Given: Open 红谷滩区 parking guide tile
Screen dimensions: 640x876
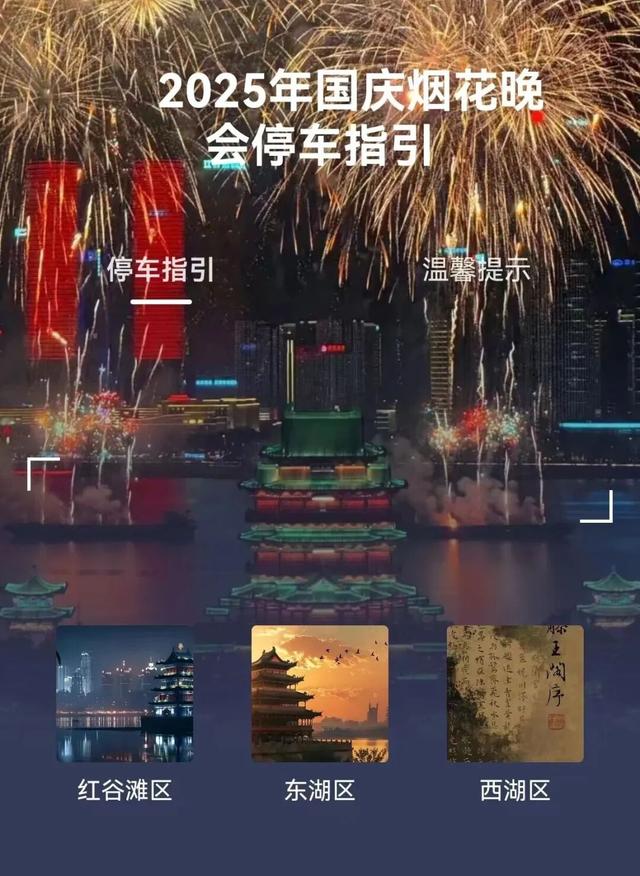Looking at the screenshot, I should 125,694.
